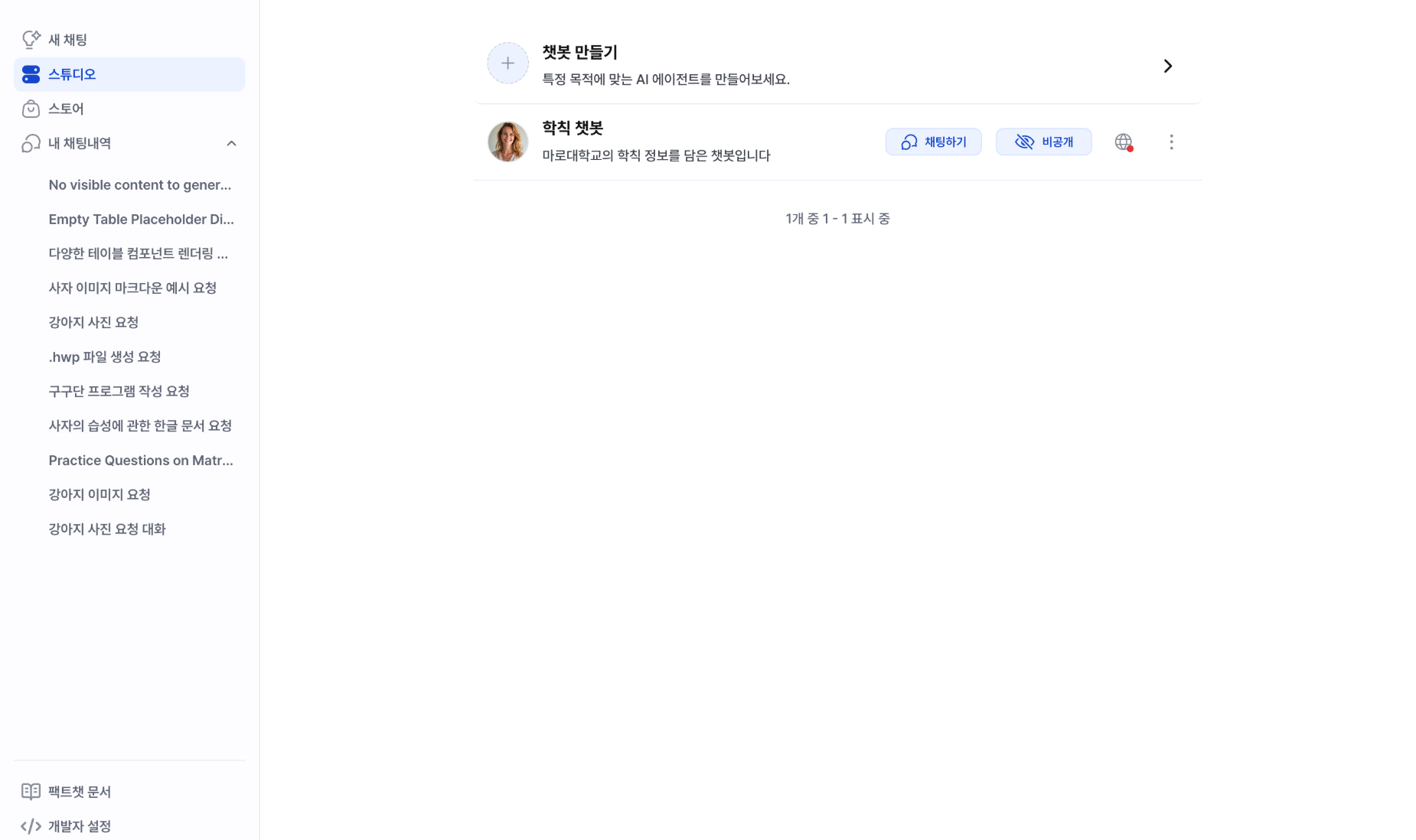The width and height of the screenshot is (1416, 840).
Task: Open the 학칙 챗봇 entry
Action: [x=573, y=129]
